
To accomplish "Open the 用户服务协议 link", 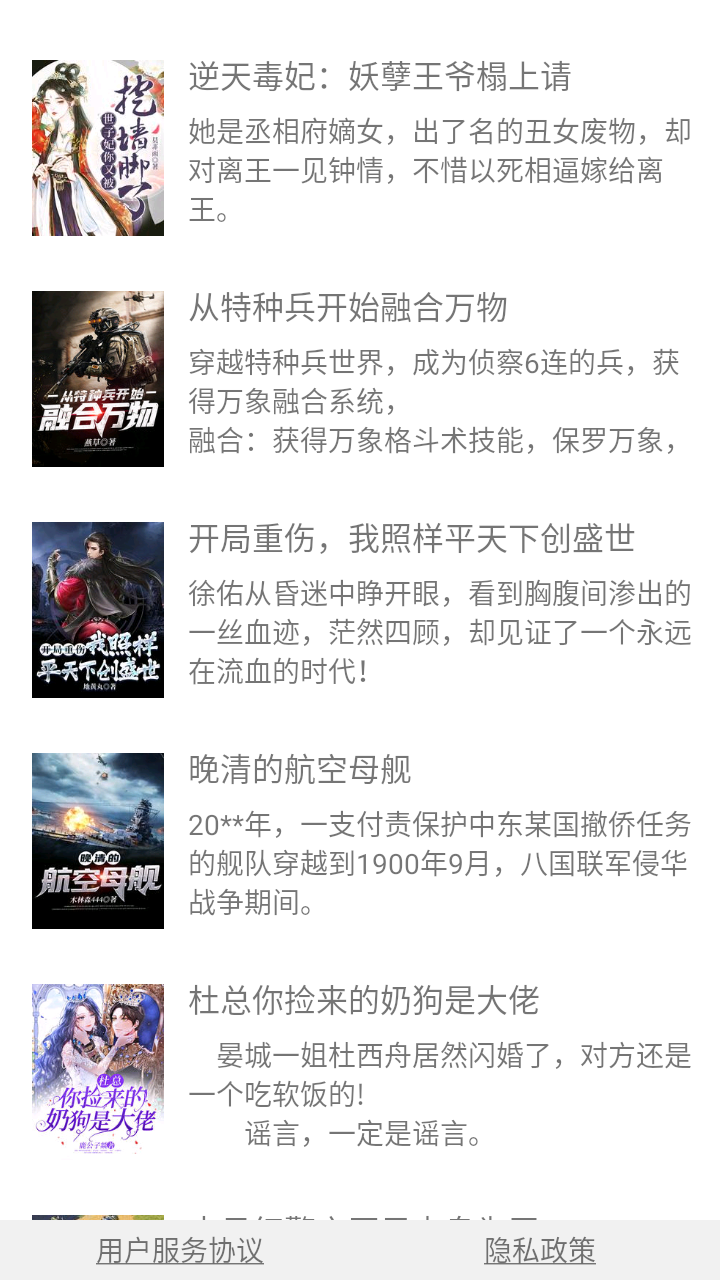I will pyautogui.click(x=180, y=1250).
